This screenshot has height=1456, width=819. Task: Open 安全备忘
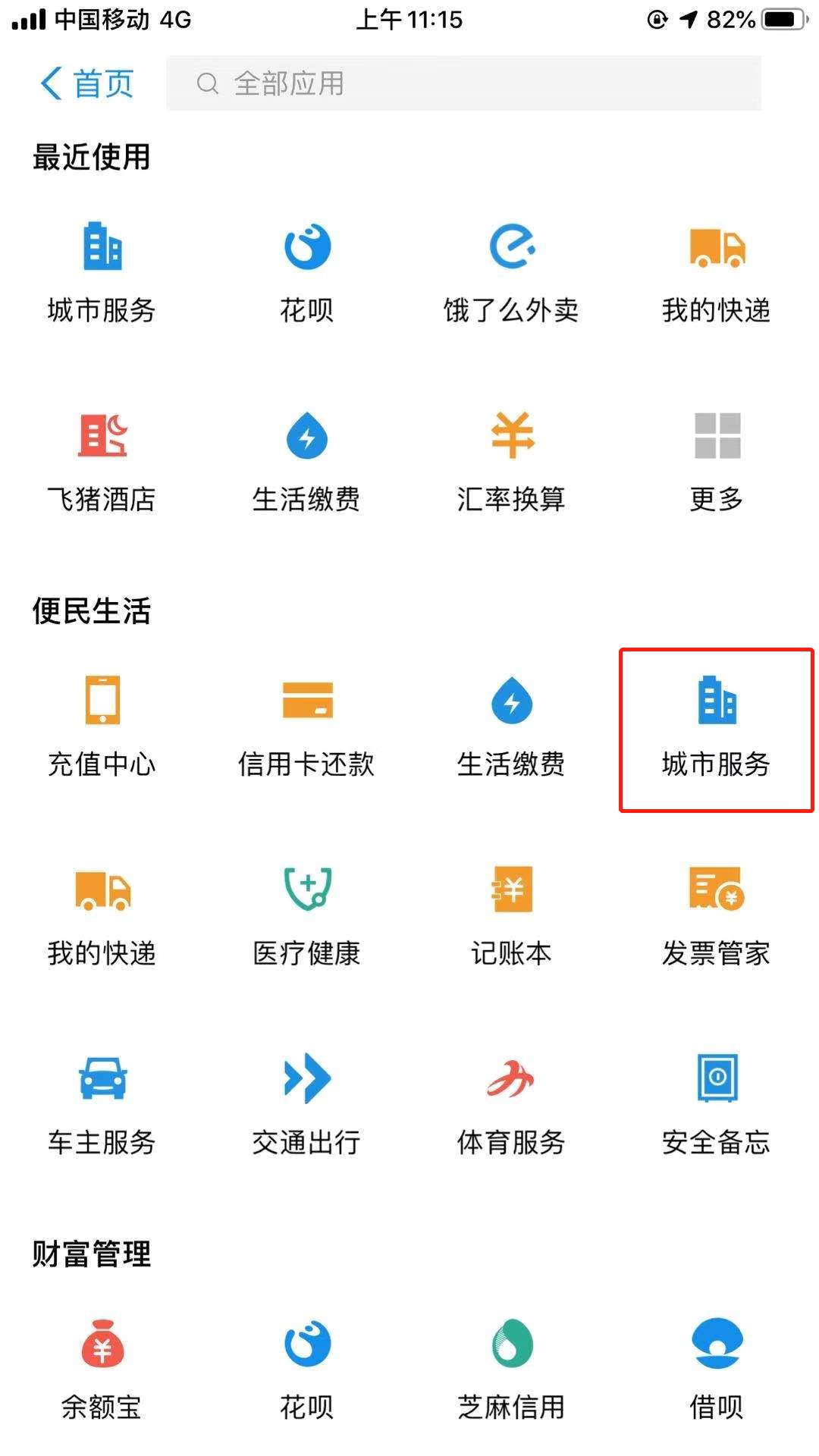tap(716, 1104)
